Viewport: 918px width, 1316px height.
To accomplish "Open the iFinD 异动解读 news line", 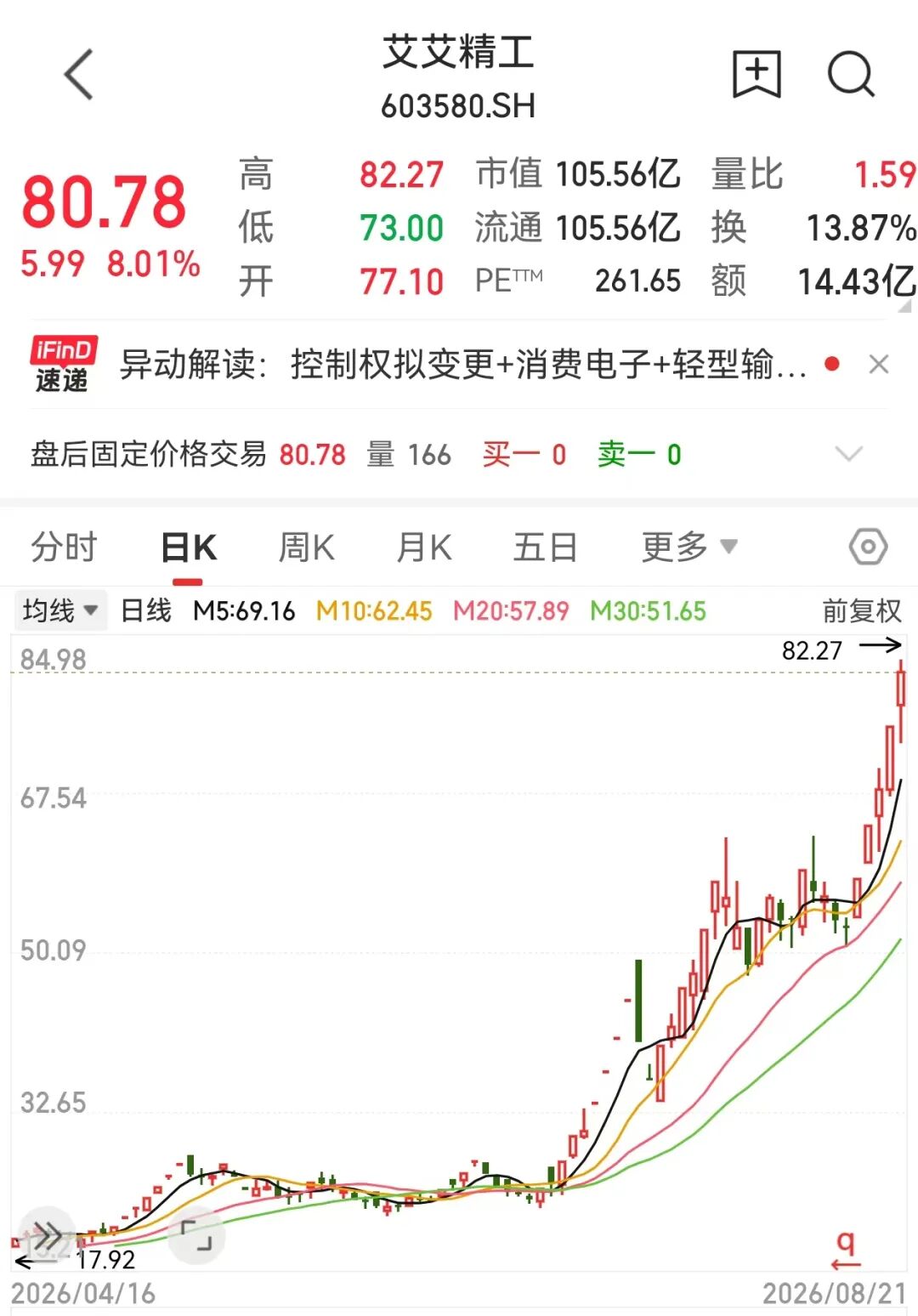I will 463,365.
